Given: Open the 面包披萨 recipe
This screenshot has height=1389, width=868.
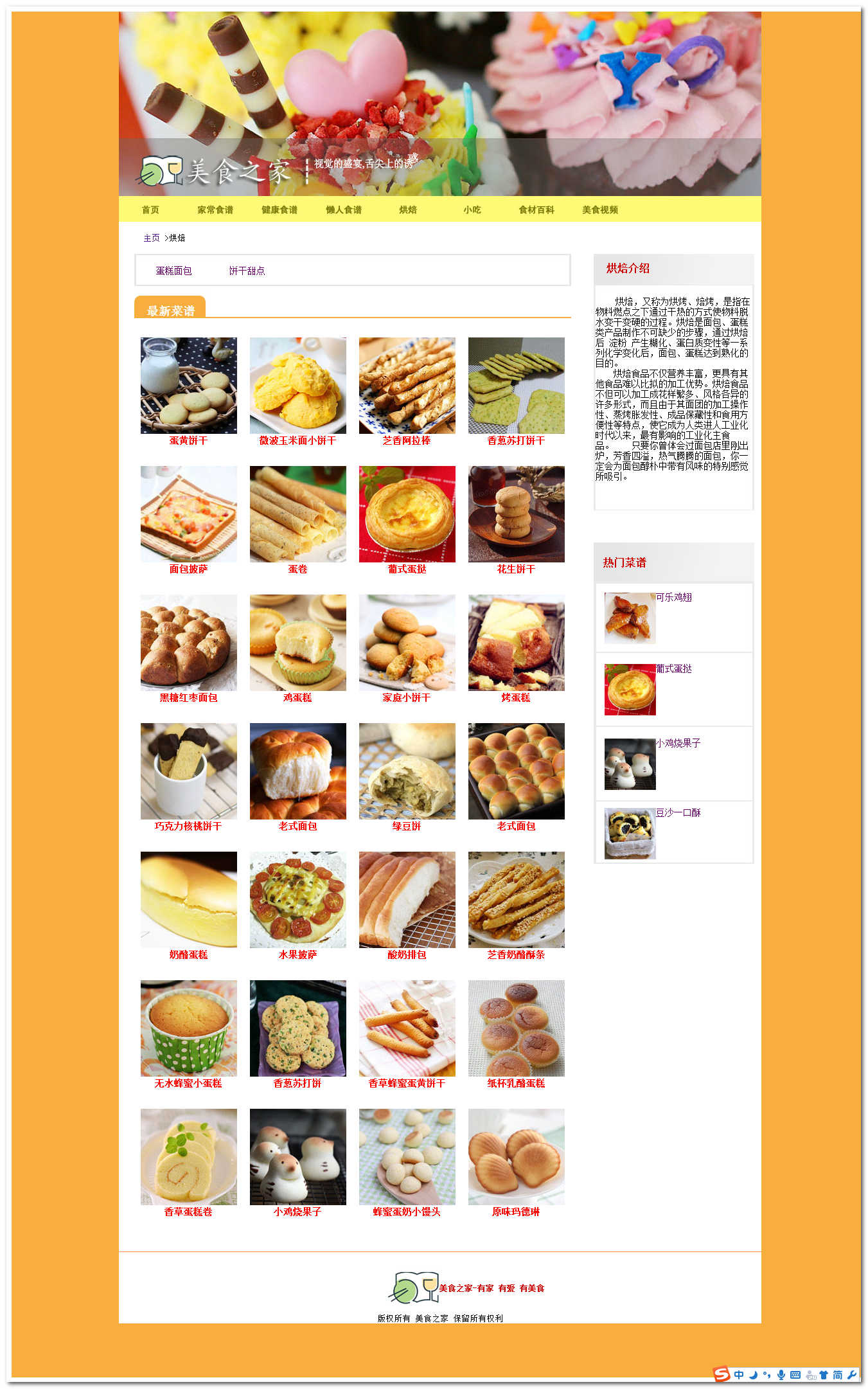Looking at the screenshot, I should click(x=188, y=514).
